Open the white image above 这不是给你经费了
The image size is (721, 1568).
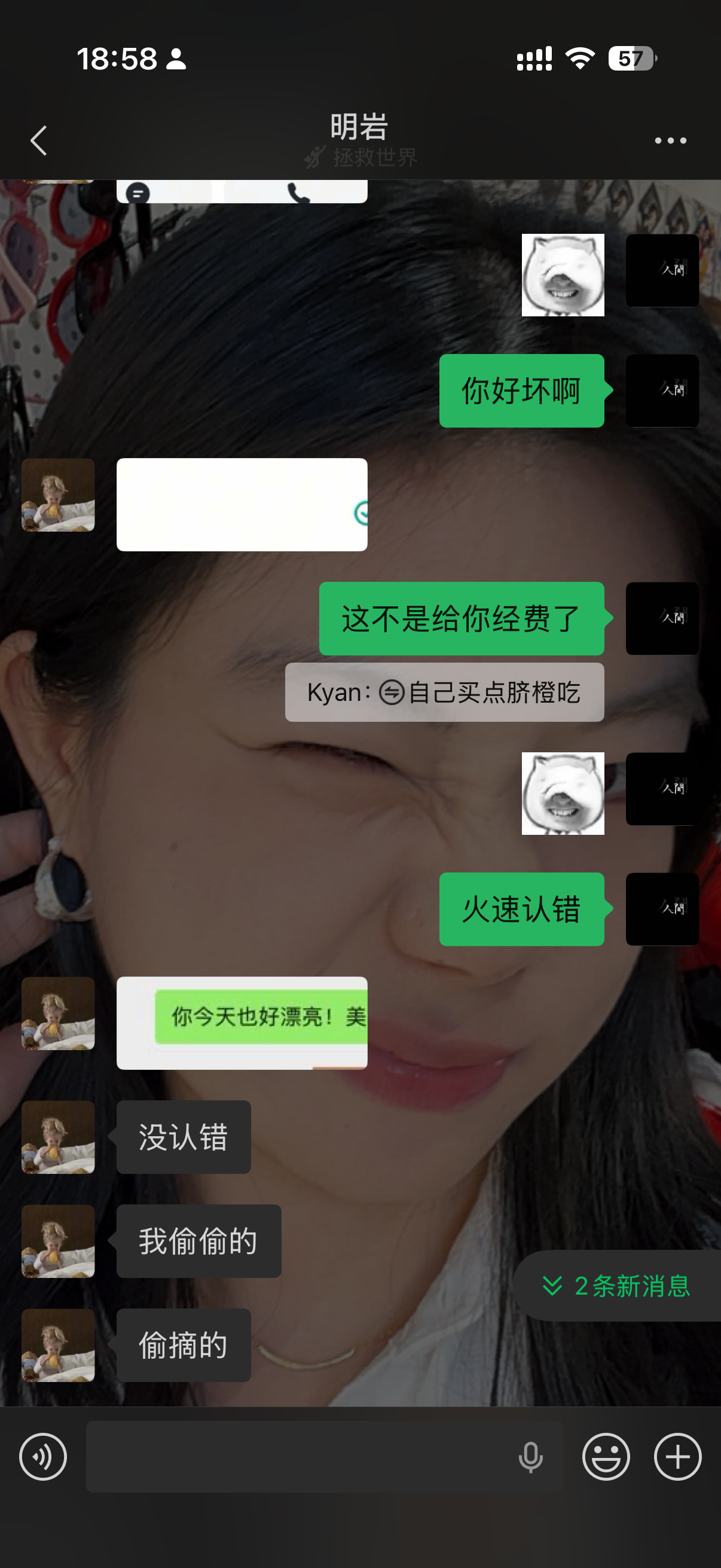pyautogui.click(x=242, y=504)
